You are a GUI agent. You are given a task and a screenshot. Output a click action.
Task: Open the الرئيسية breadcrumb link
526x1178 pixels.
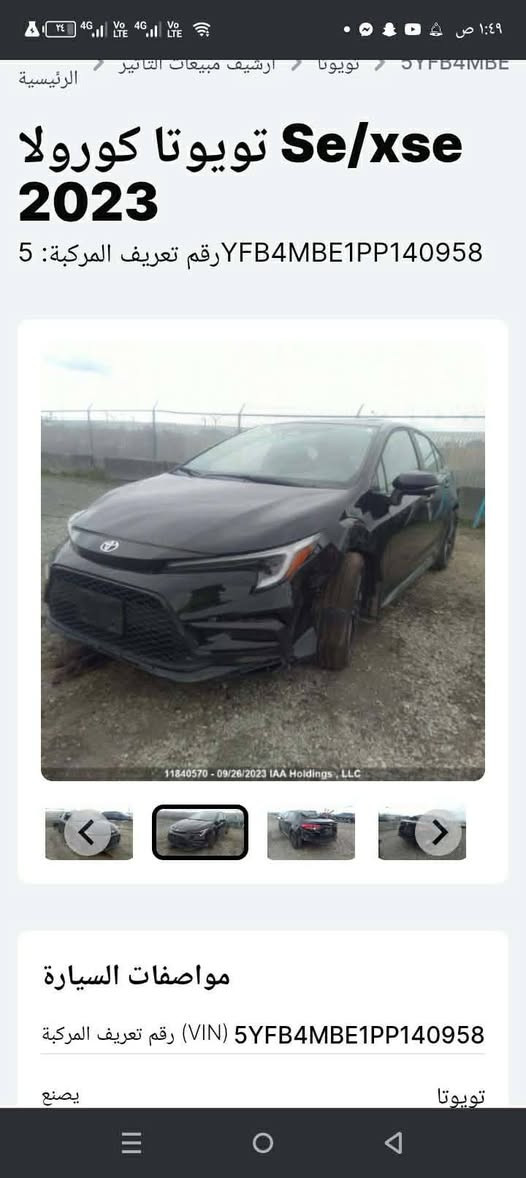(x=49, y=78)
